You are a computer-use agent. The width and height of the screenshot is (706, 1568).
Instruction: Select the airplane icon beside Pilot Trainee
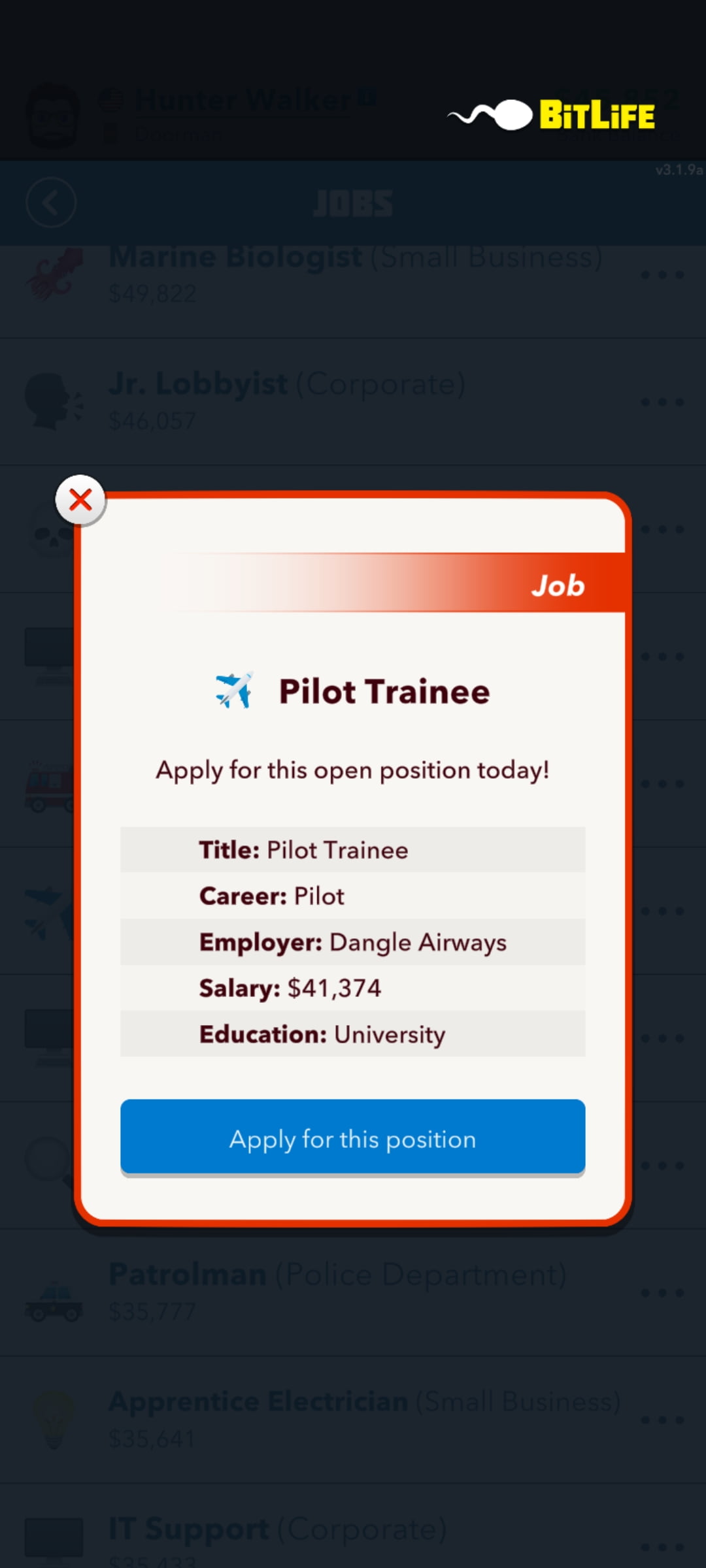(x=235, y=691)
